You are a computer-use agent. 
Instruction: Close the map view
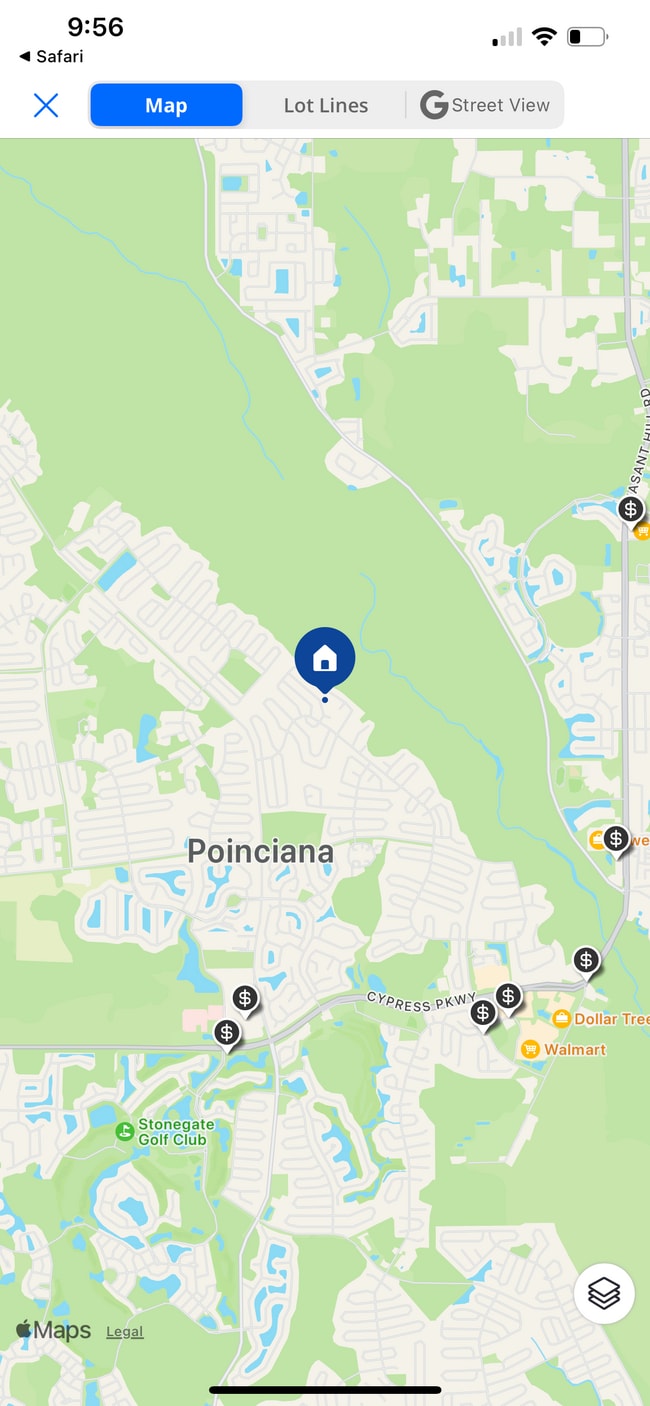click(x=46, y=105)
